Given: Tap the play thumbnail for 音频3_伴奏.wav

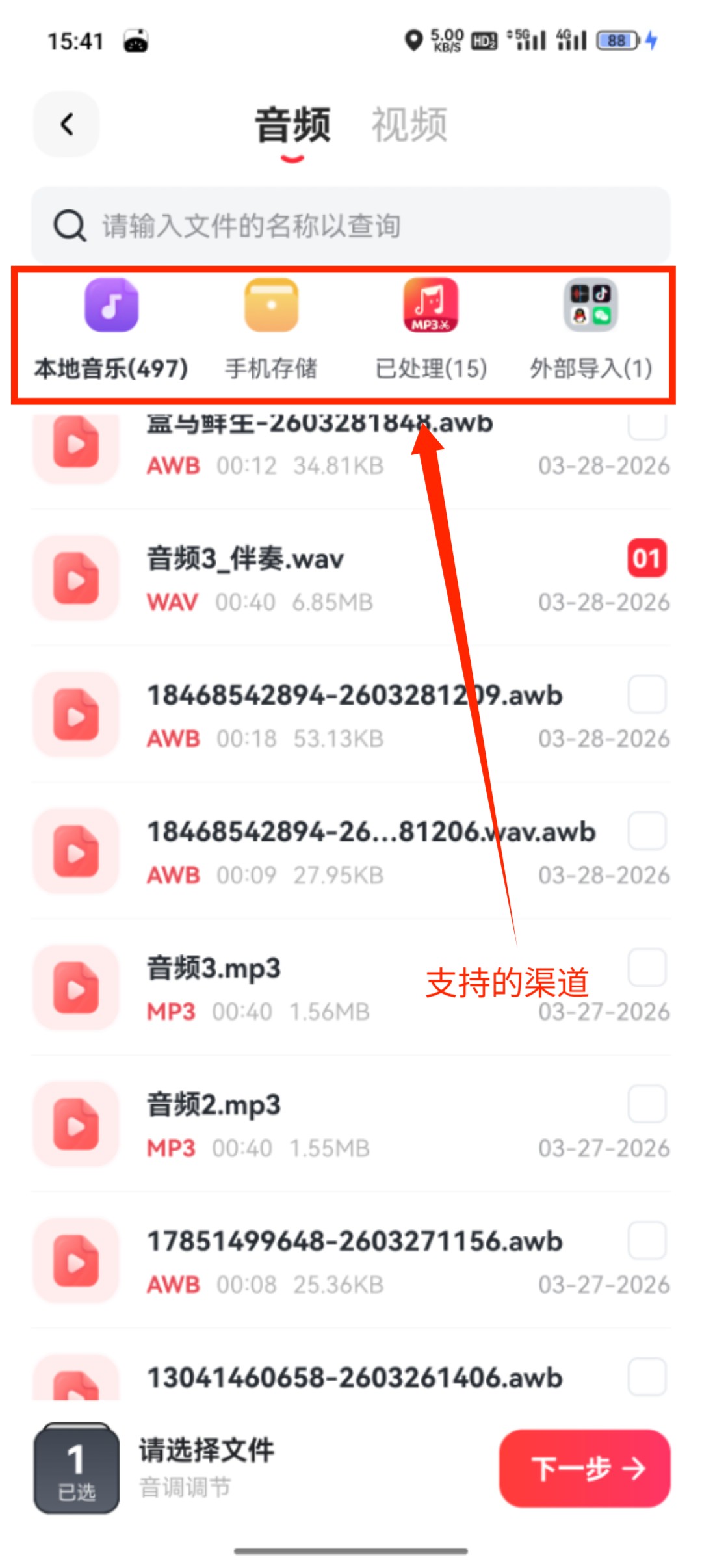Looking at the screenshot, I should 76,577.
